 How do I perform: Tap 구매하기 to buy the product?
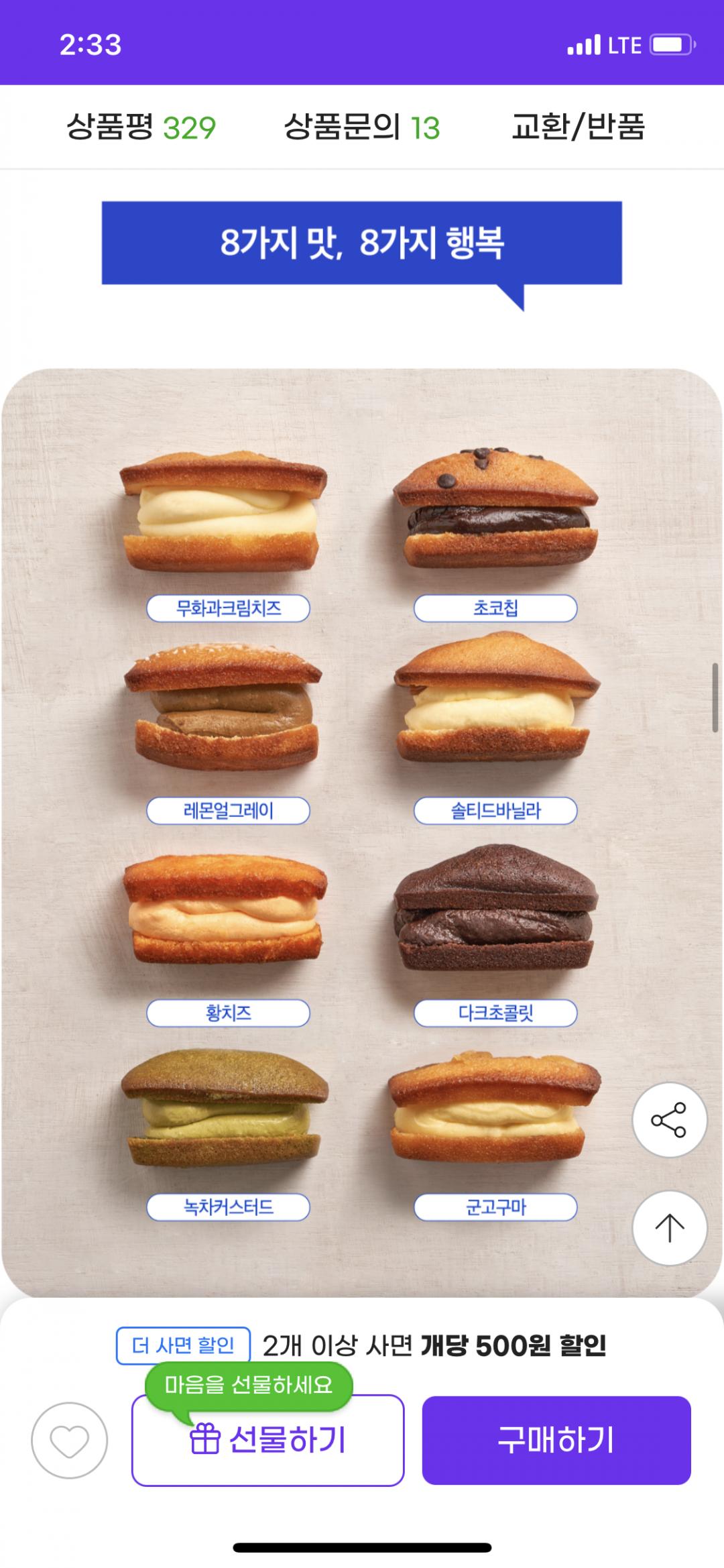point(556,1440)
